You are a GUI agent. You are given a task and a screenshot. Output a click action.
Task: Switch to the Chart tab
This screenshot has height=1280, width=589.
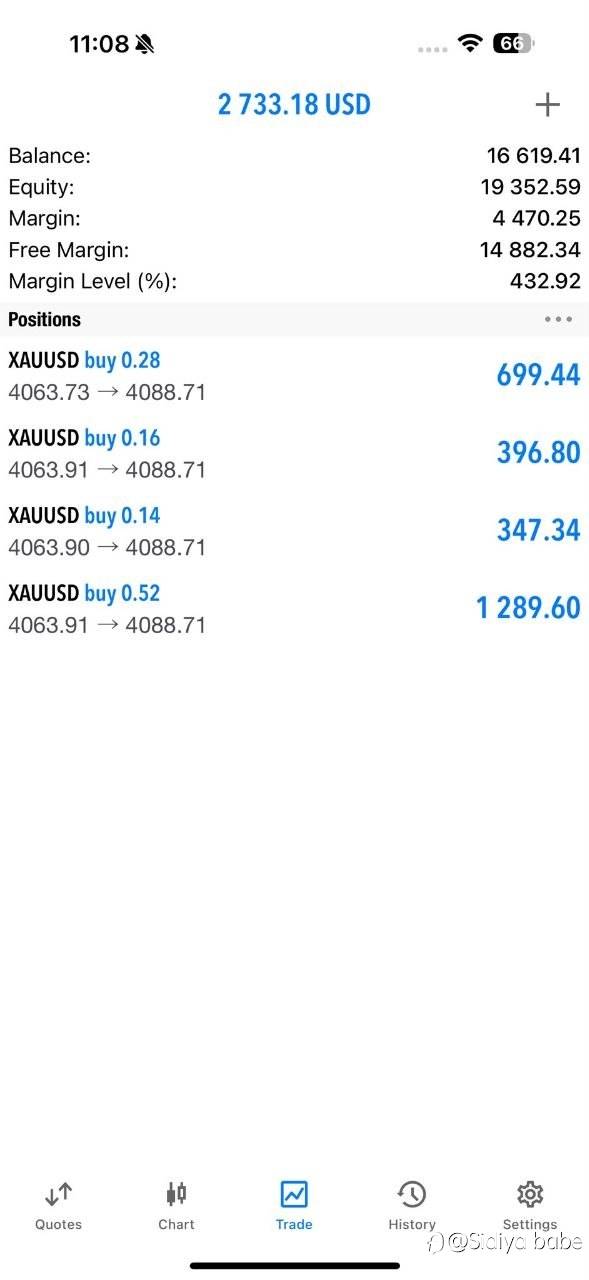pos(176,1205)
